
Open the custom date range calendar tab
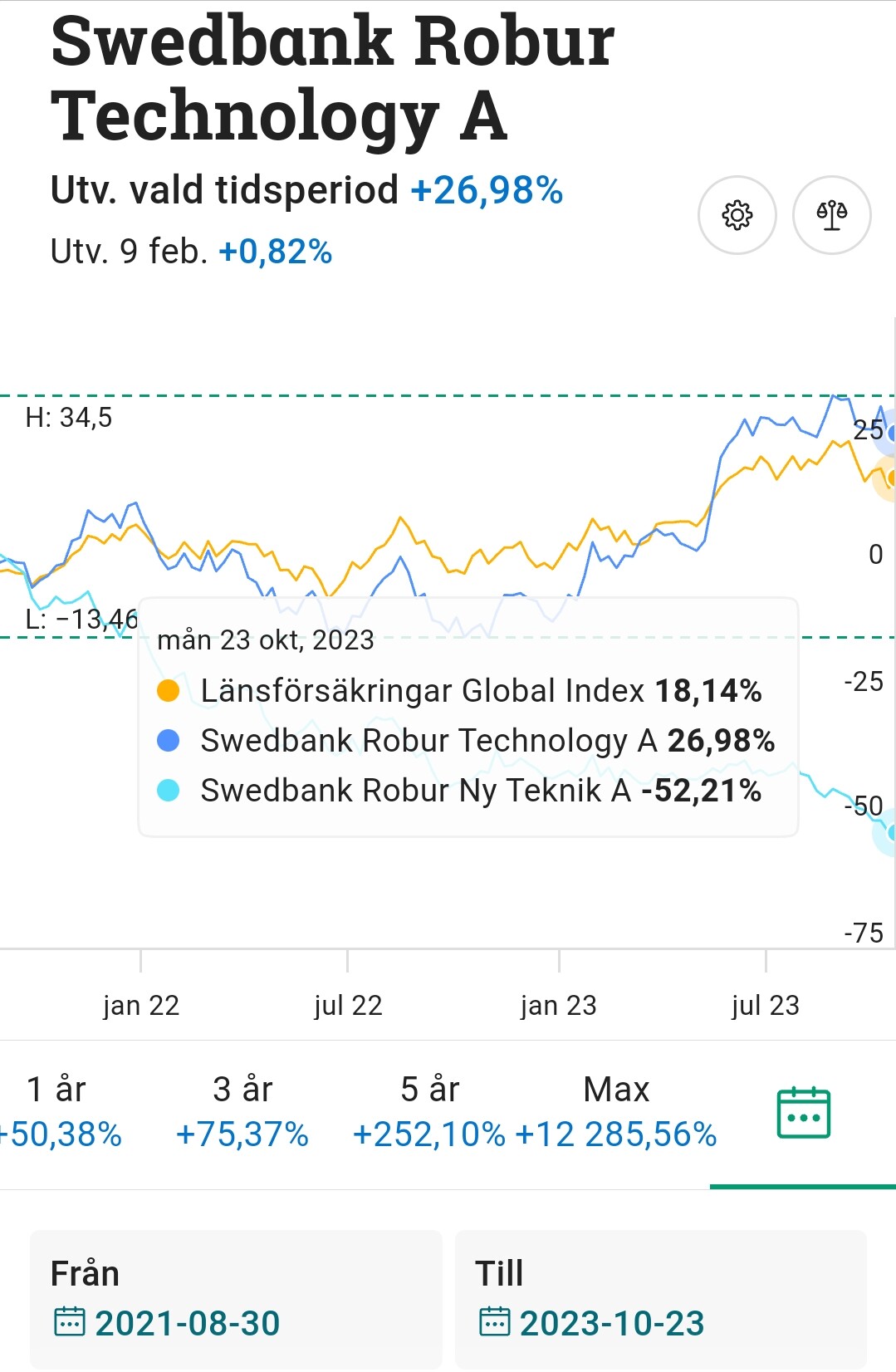point(803,1113)
